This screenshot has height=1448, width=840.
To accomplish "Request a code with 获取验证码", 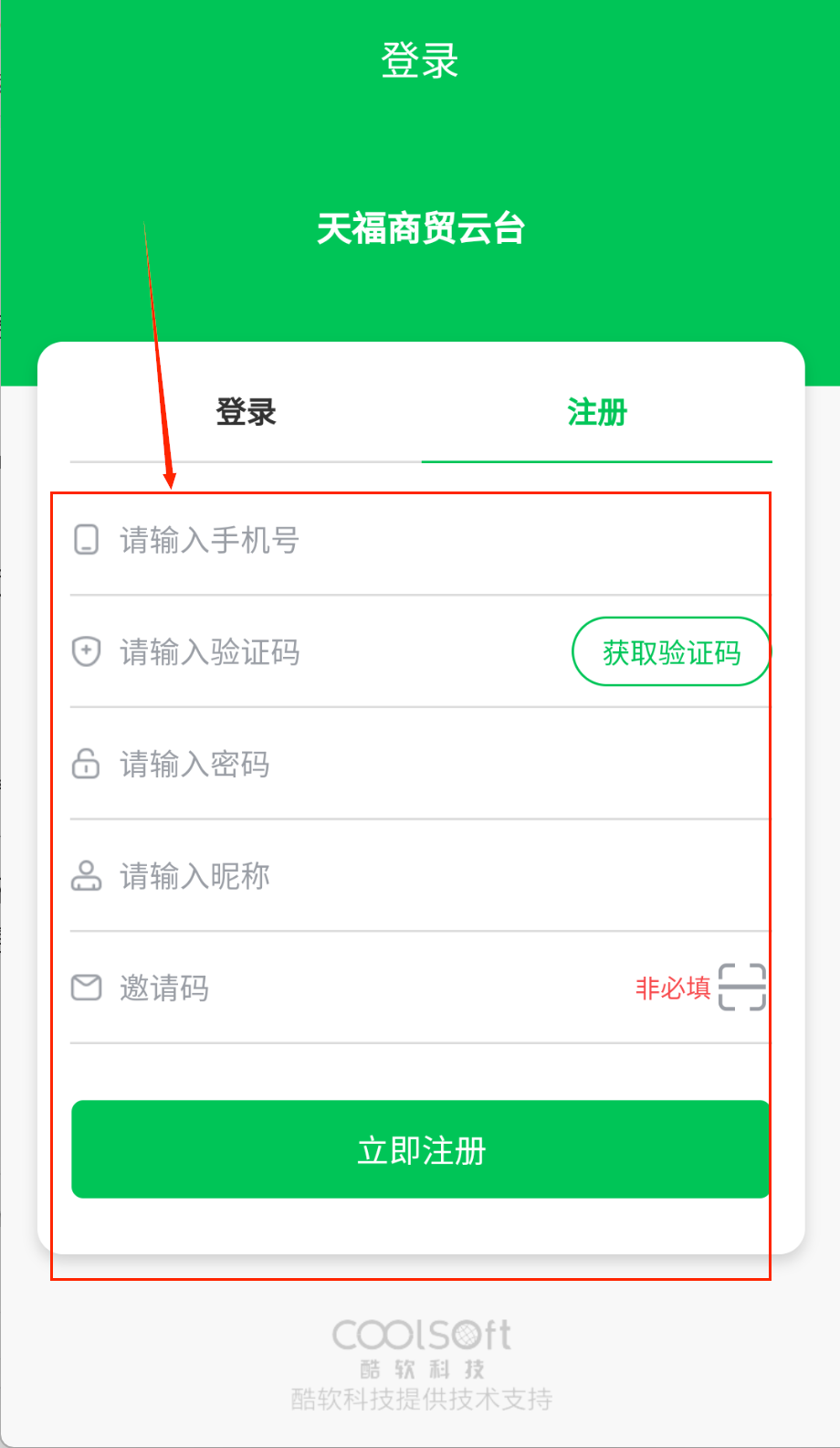I will pos(671,652).
